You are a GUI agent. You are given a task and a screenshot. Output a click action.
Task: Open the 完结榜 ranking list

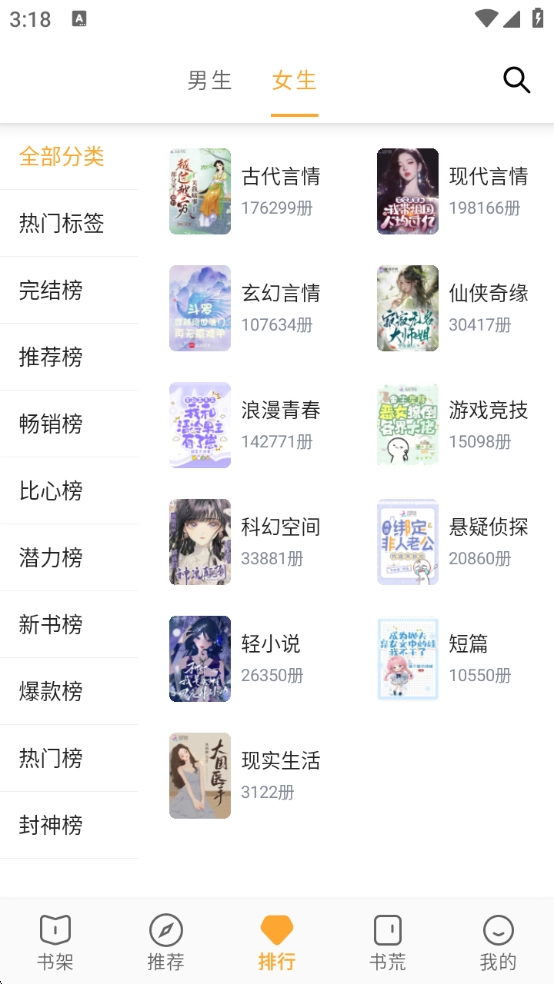click(x=69, y=291)
